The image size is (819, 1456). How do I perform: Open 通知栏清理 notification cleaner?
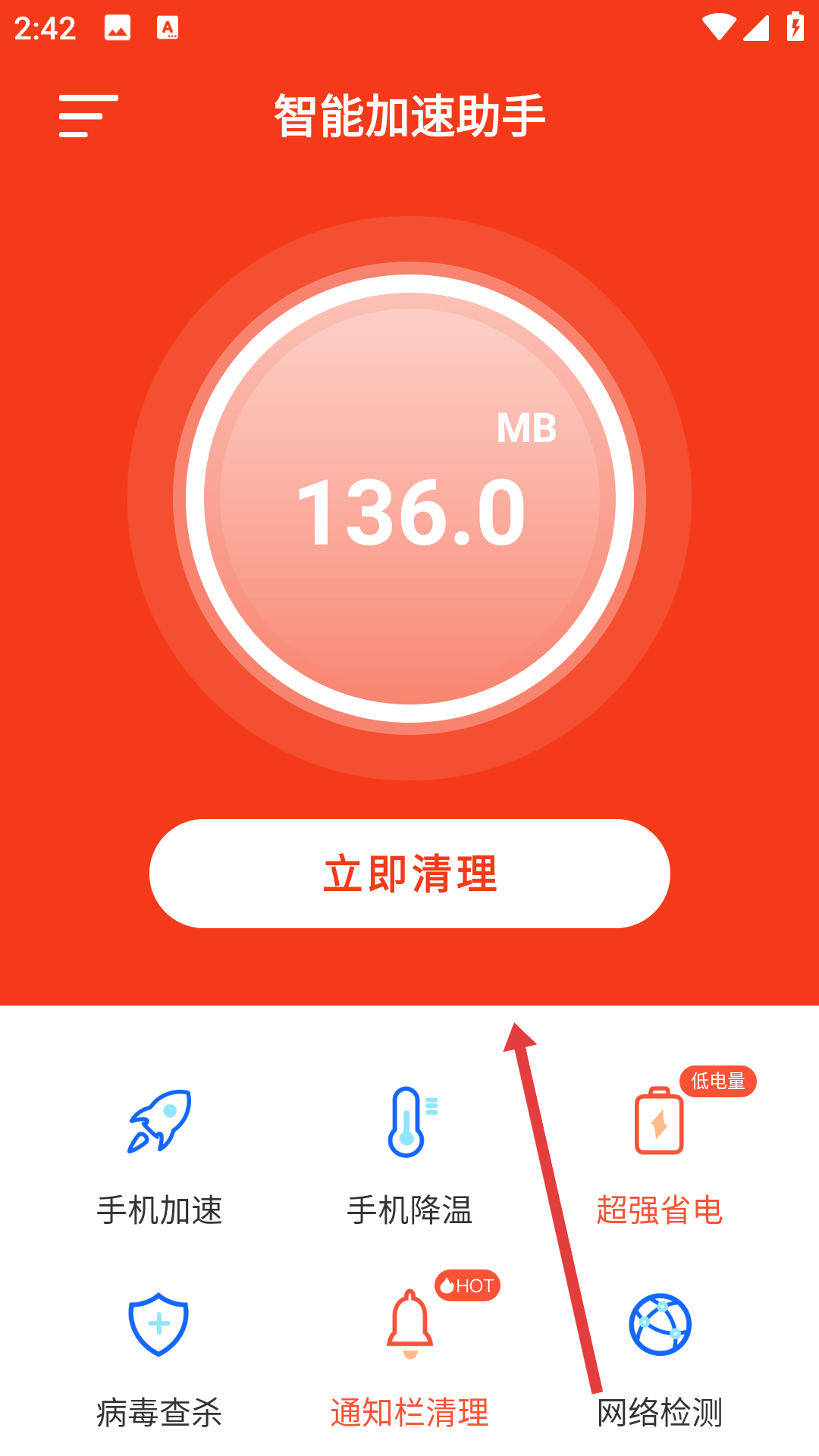[x=409, y=1359]
